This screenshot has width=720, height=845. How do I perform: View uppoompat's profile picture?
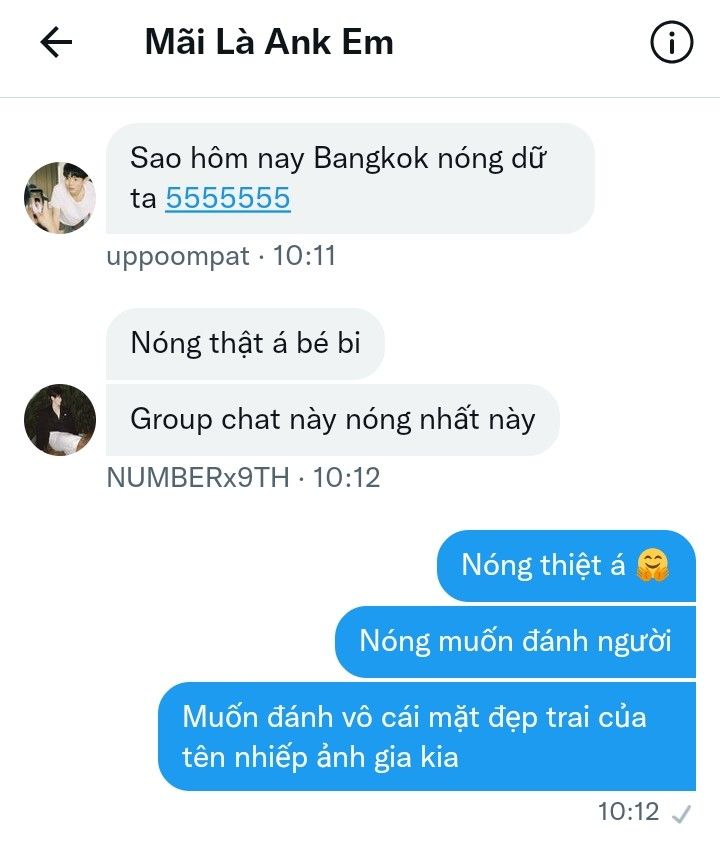click(60, 197)
